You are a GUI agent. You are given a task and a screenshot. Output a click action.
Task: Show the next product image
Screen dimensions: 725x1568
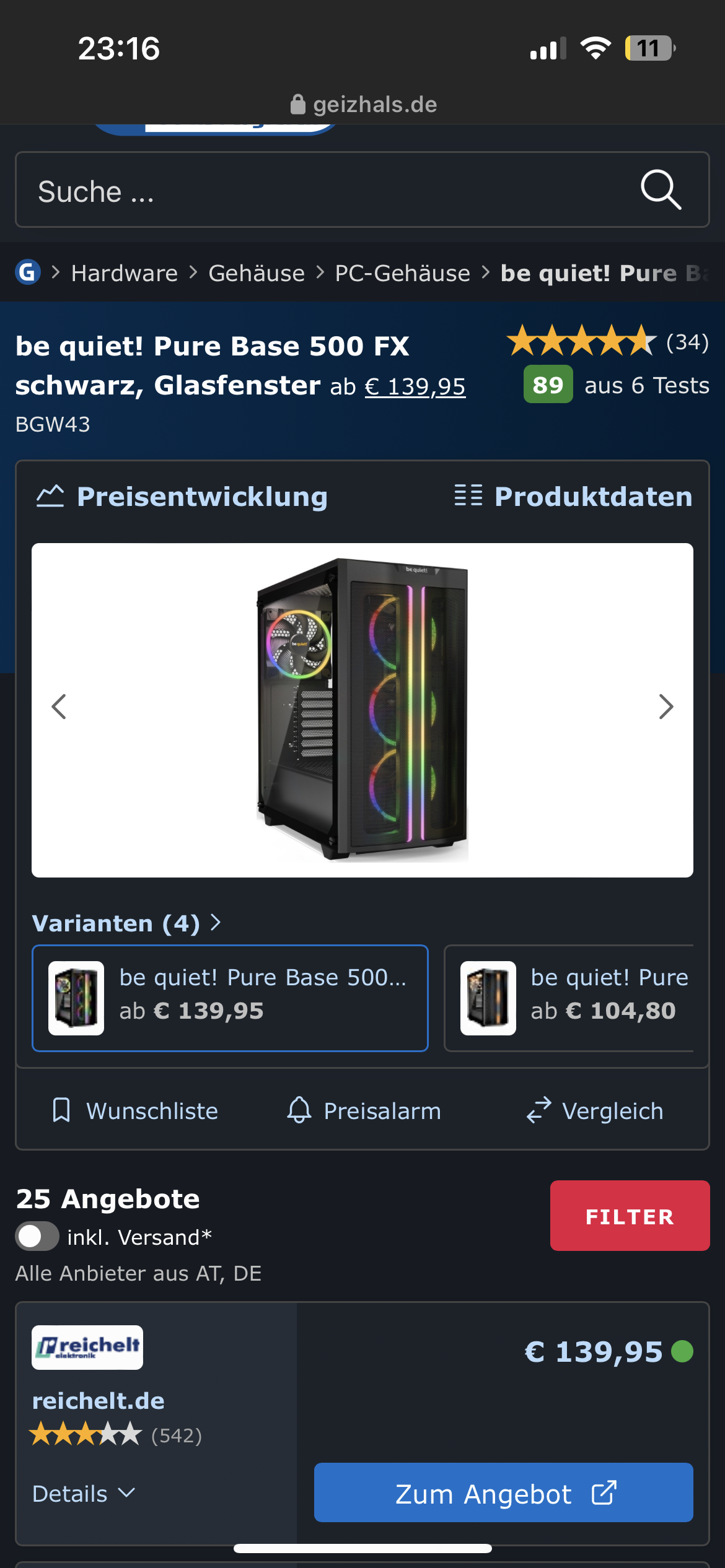click(x=666, y=707)
